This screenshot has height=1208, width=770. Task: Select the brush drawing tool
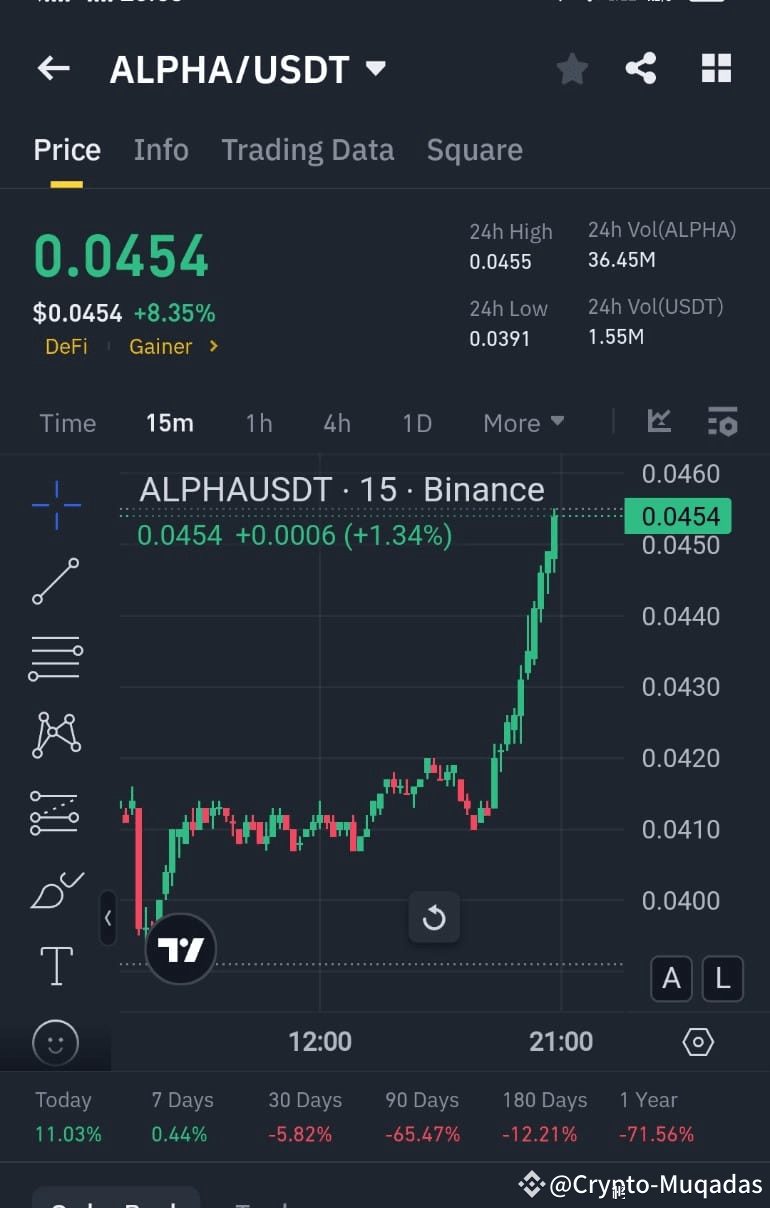(55, 889)
